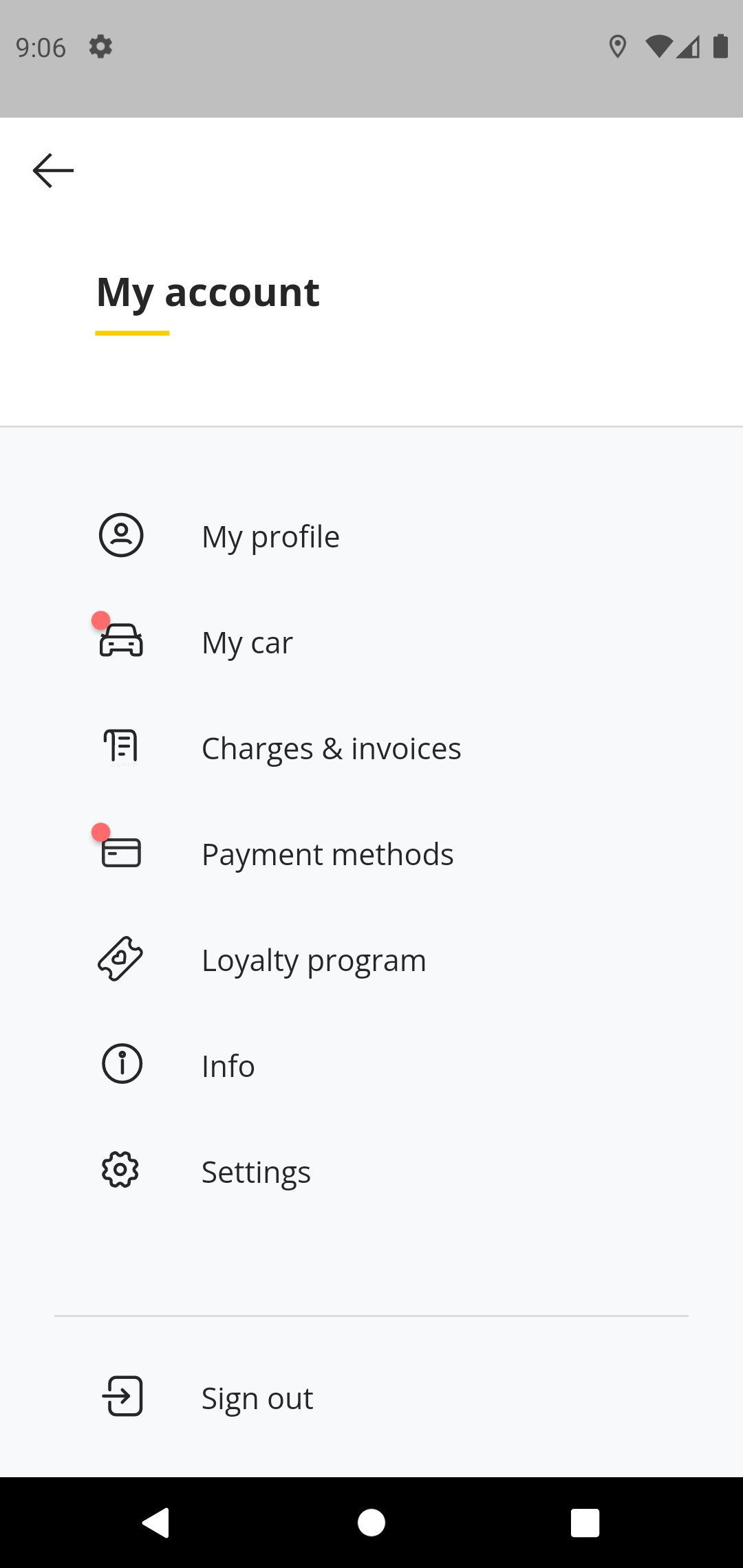Open the Info page
The width and height of the screenshot is (743, 1568).
click(228, 1066)
